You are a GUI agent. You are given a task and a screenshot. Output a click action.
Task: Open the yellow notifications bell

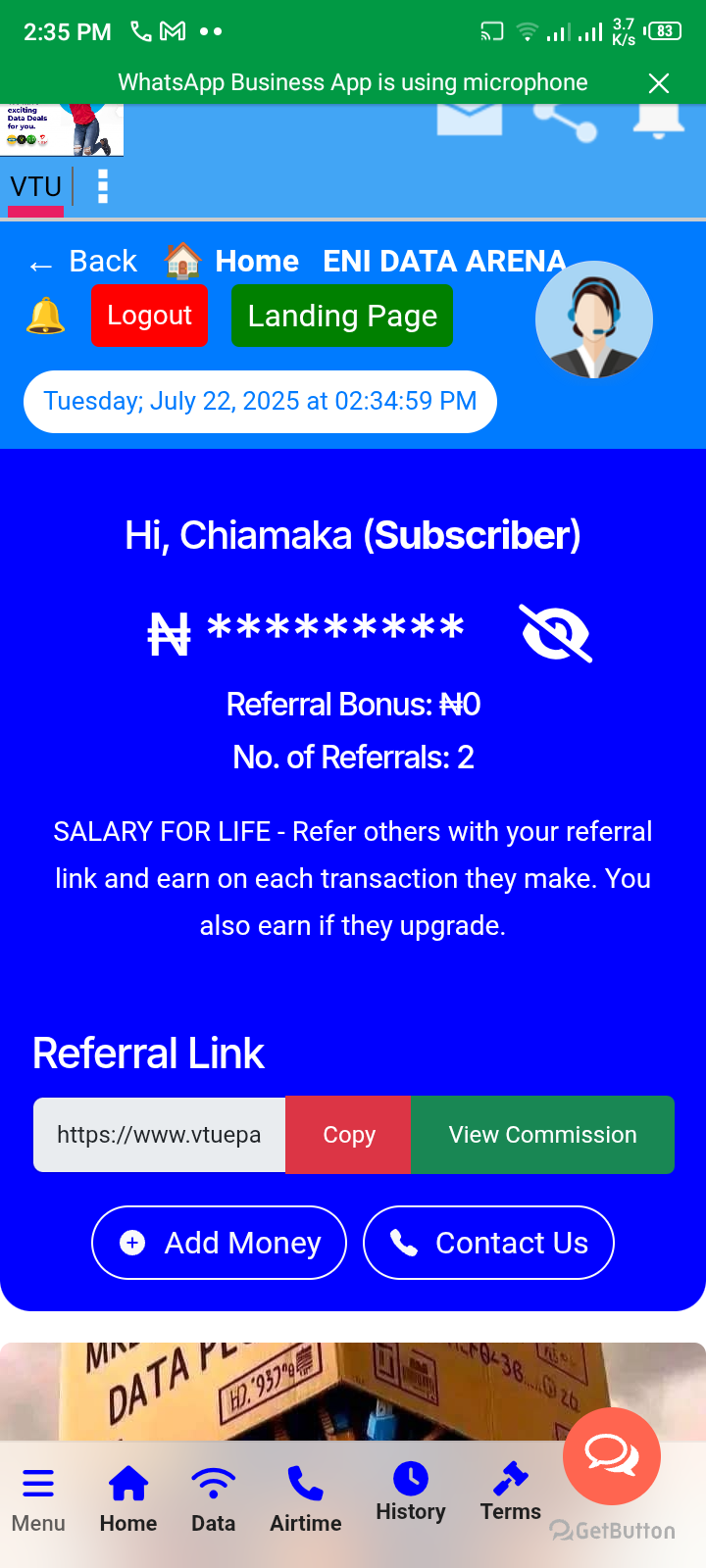pos(45,317)
